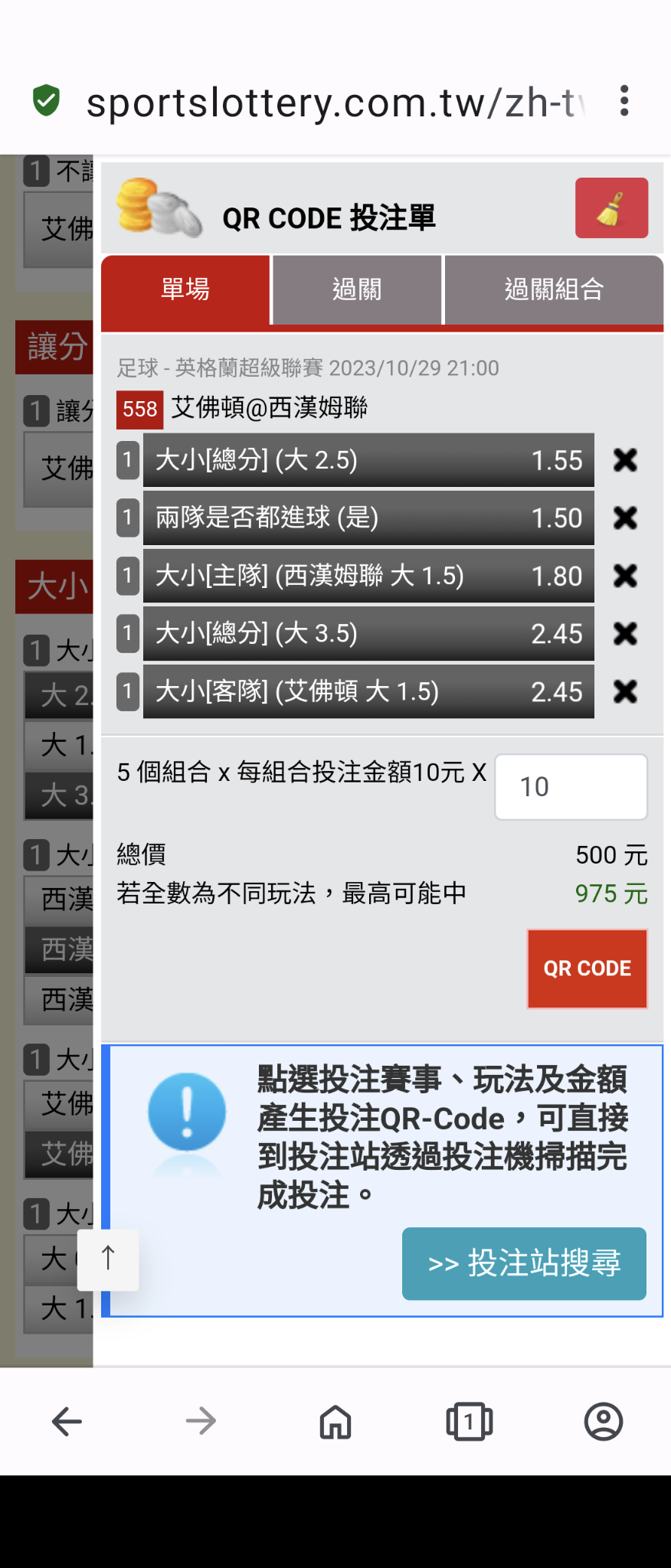Open the browser tabs switcher
This screenshot has height=1568, width=671.
coord(469,1422)
